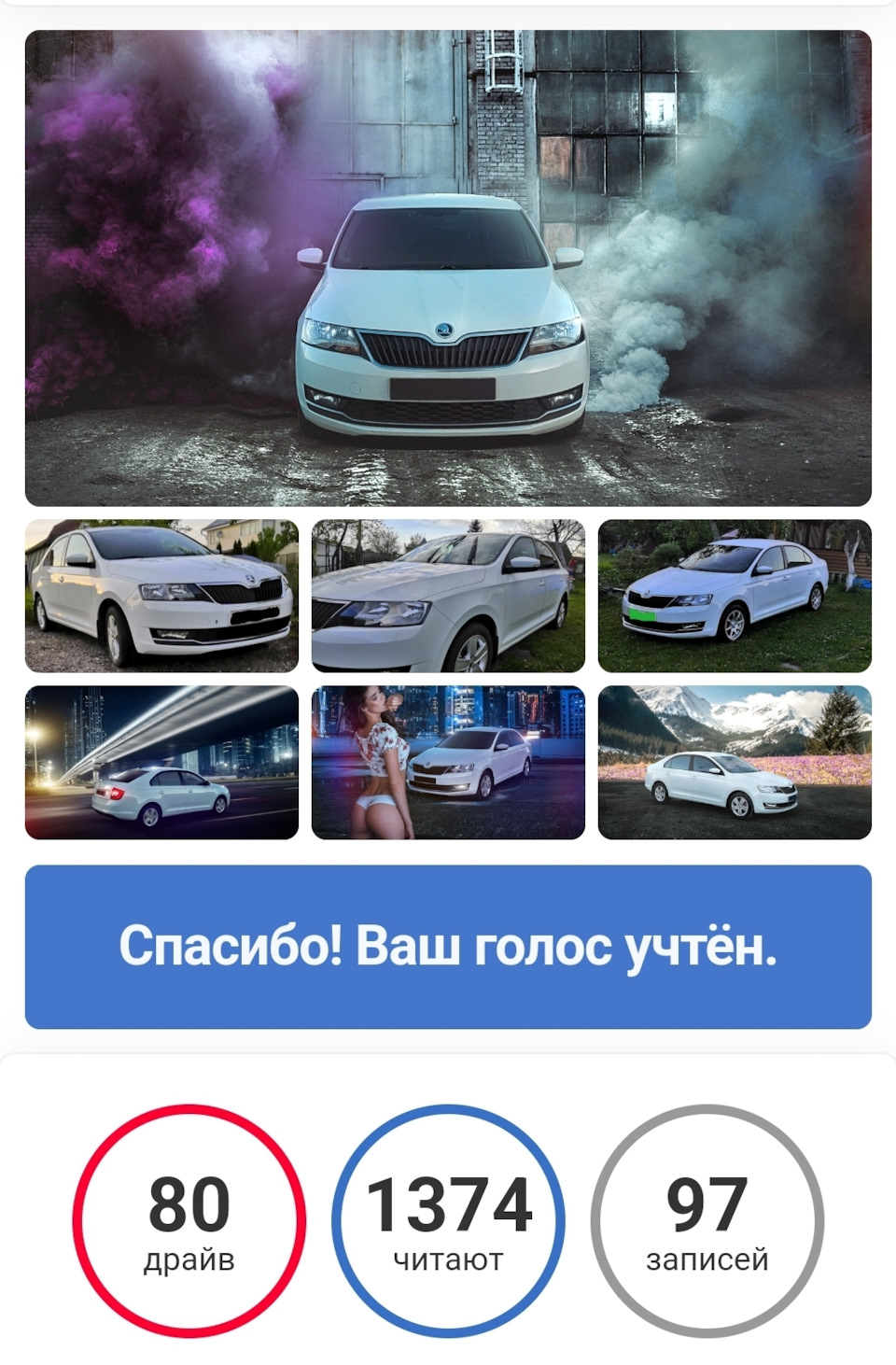Click the left headlight in the hero image
The height and width of the screenshot is (1365, 896).
tap(327, 334)
